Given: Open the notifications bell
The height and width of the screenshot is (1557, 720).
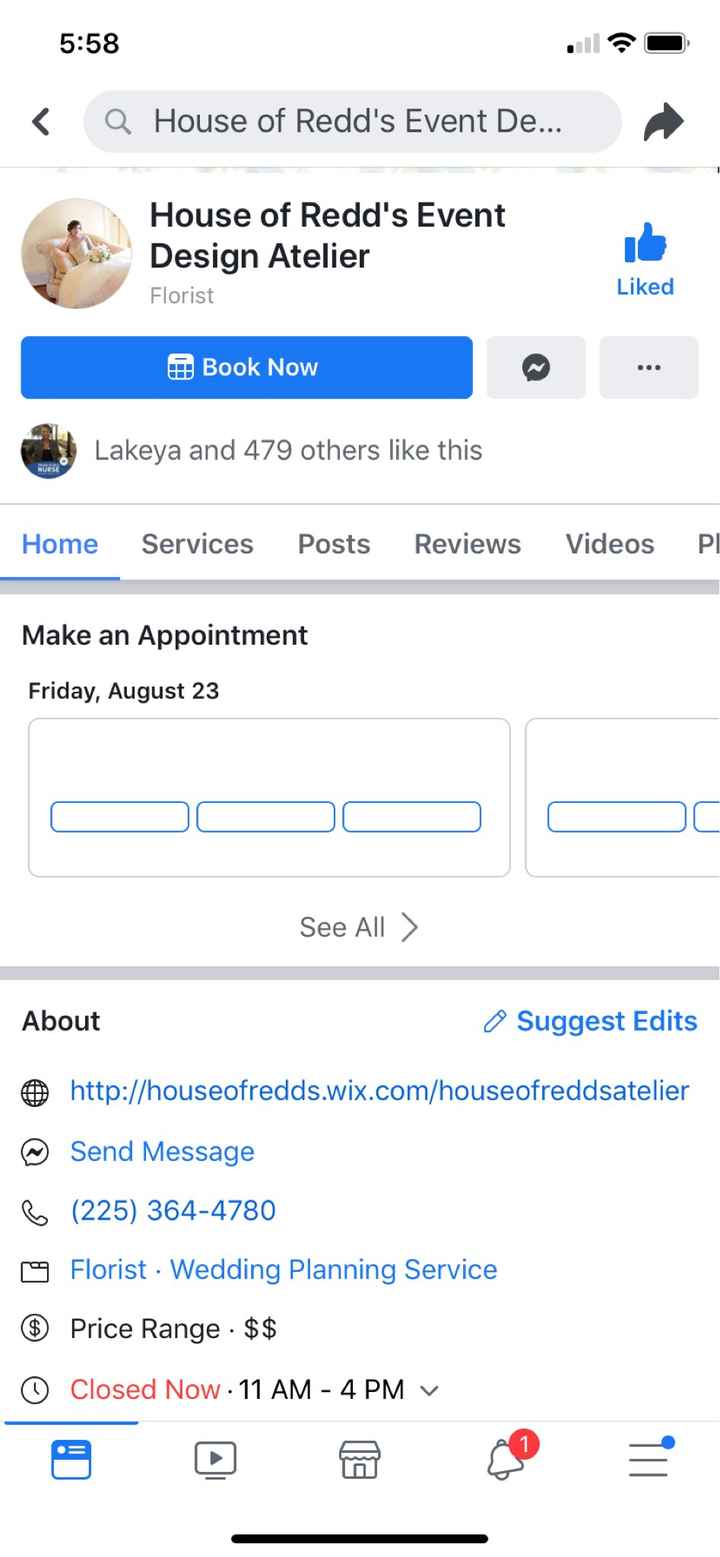Looking at the screenshot, I should click(505, 1460).
